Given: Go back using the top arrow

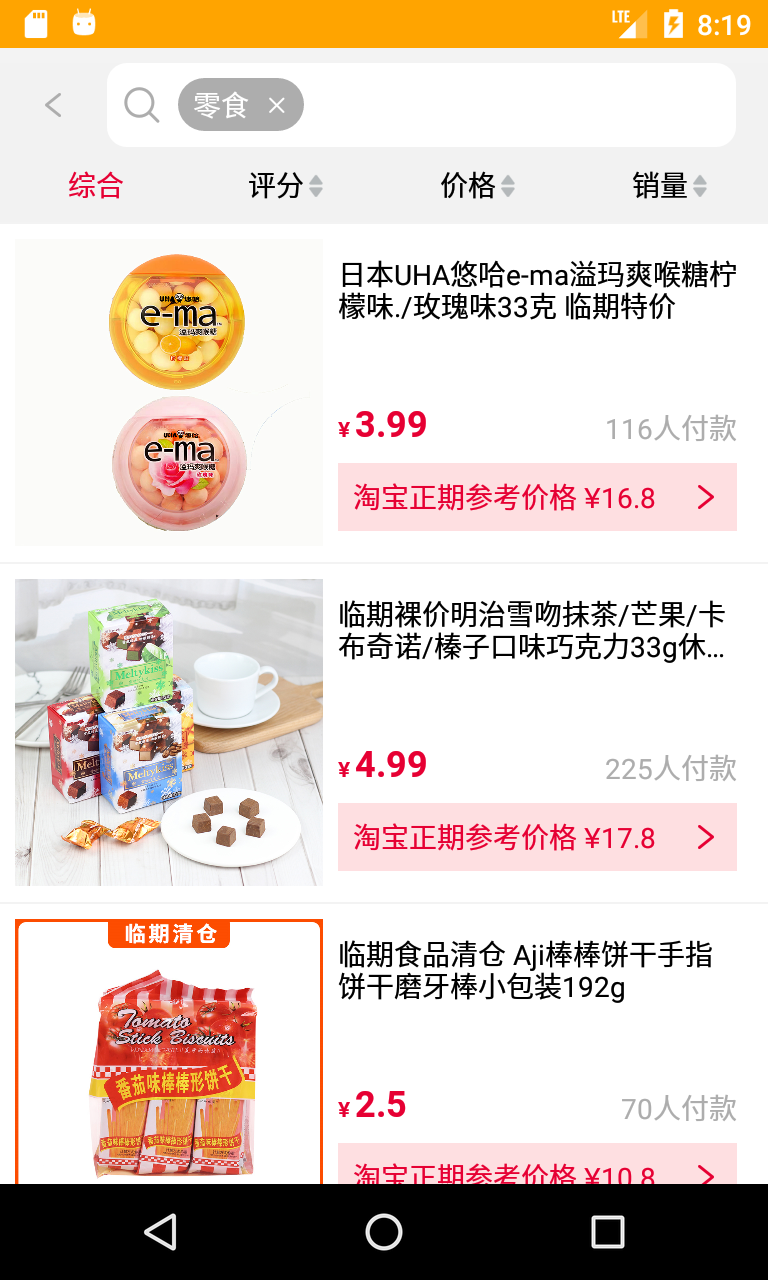Looking at the screenshot, I should [54, 105].
